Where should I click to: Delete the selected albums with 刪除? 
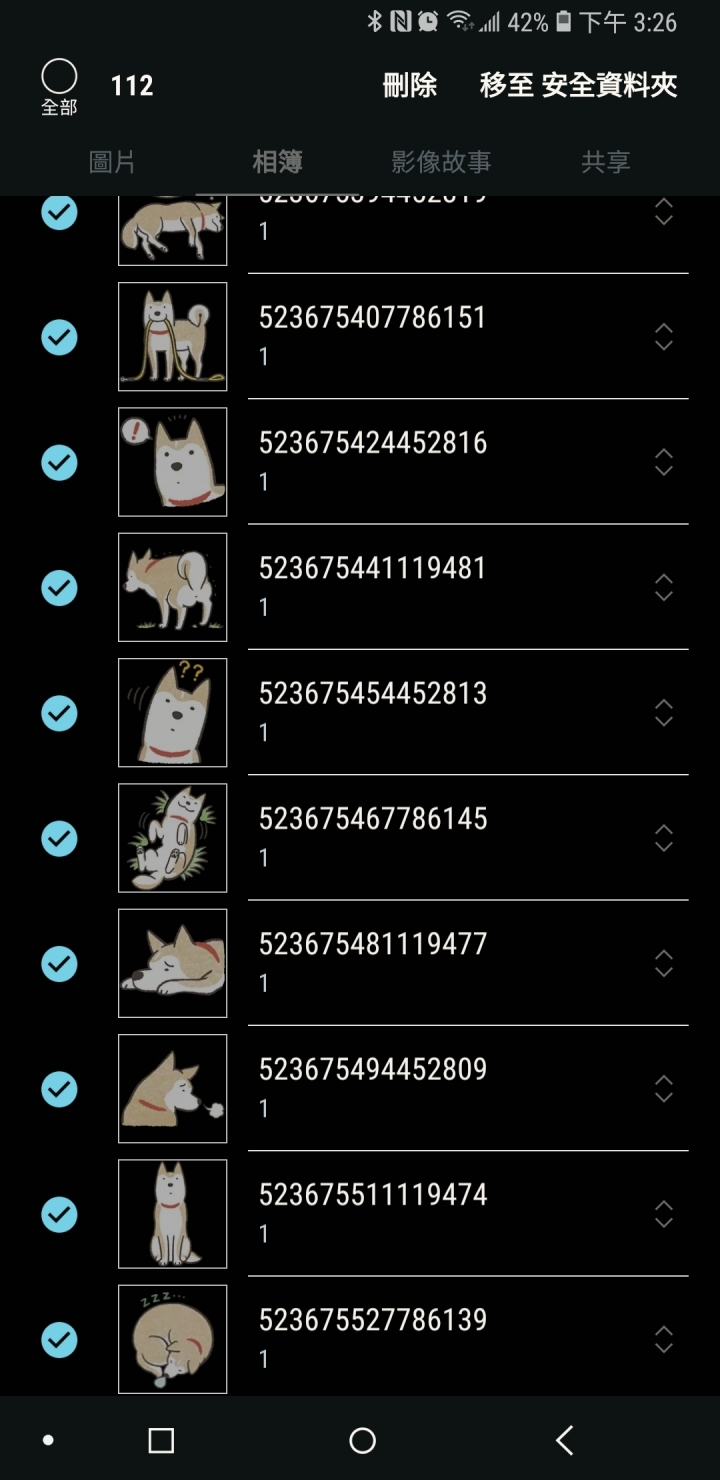tap(410, 86)
